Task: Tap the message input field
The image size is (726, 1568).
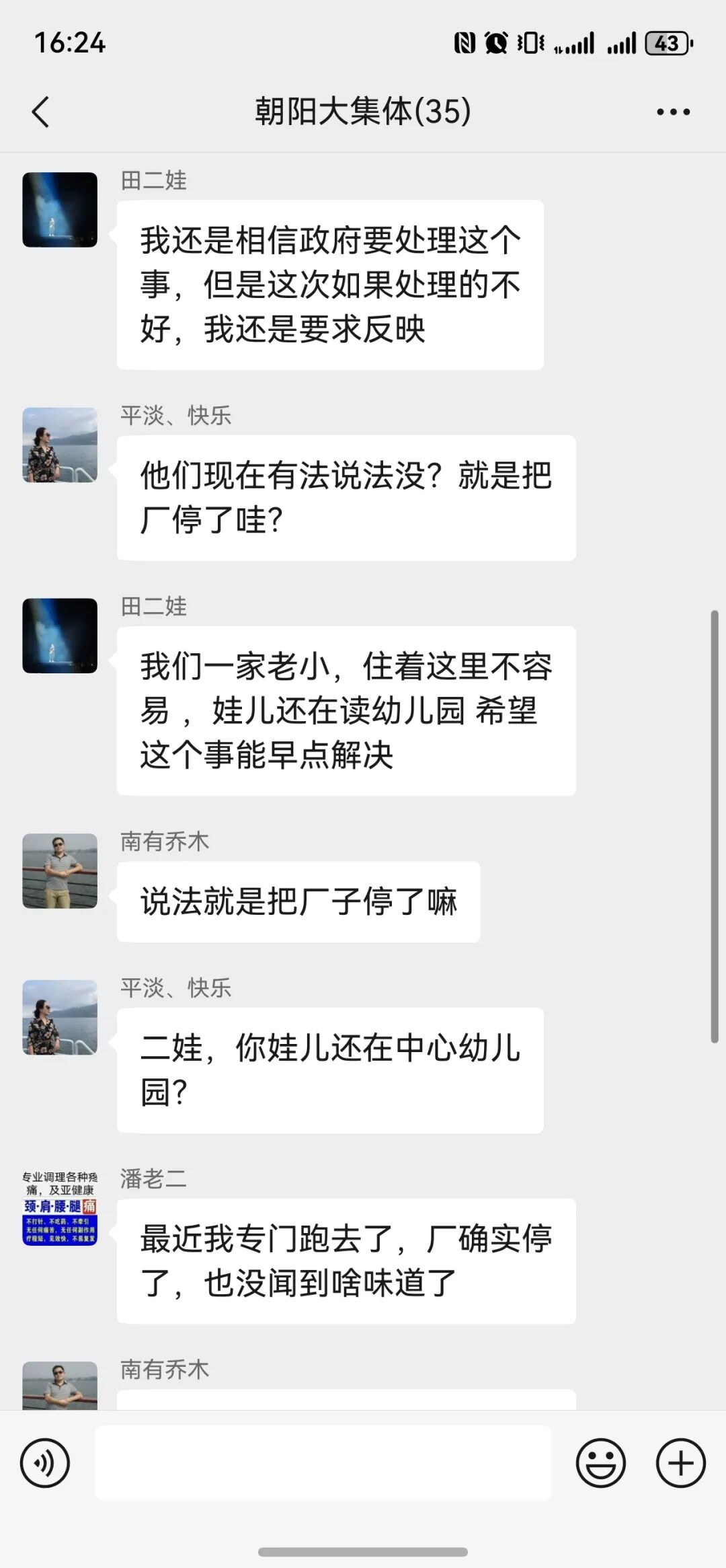Action: 323,1462
